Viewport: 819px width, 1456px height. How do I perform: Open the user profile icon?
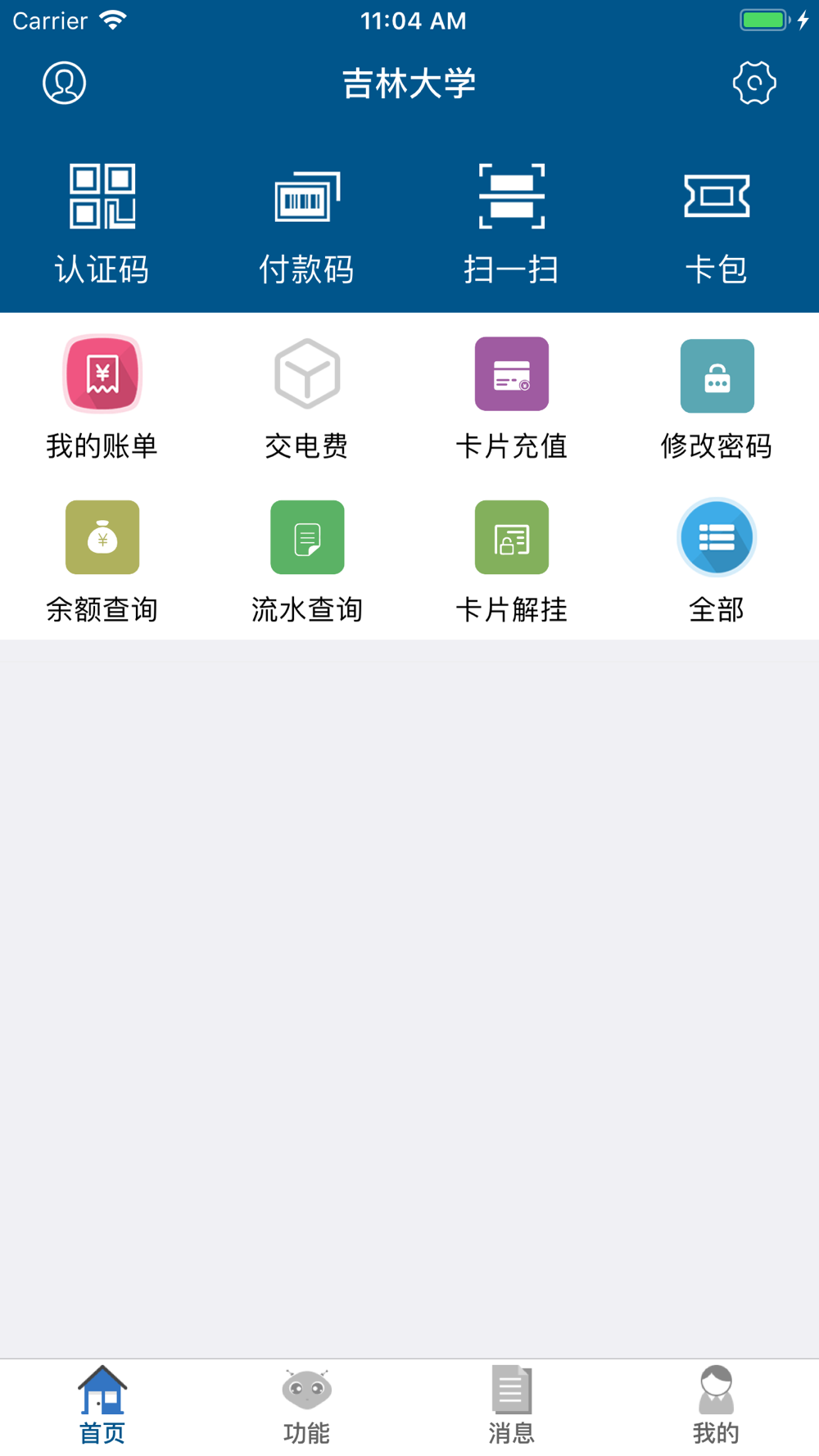[x=65, y=83]
